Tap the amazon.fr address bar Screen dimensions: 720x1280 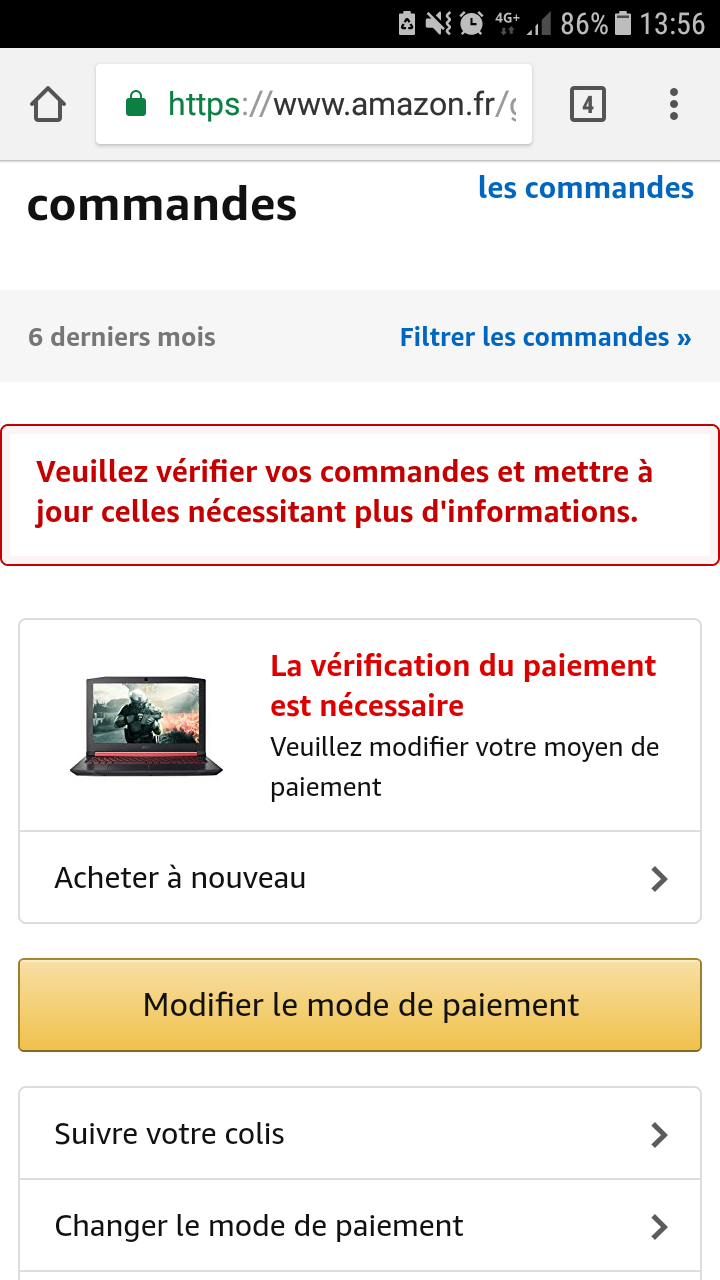pos(314,104)
